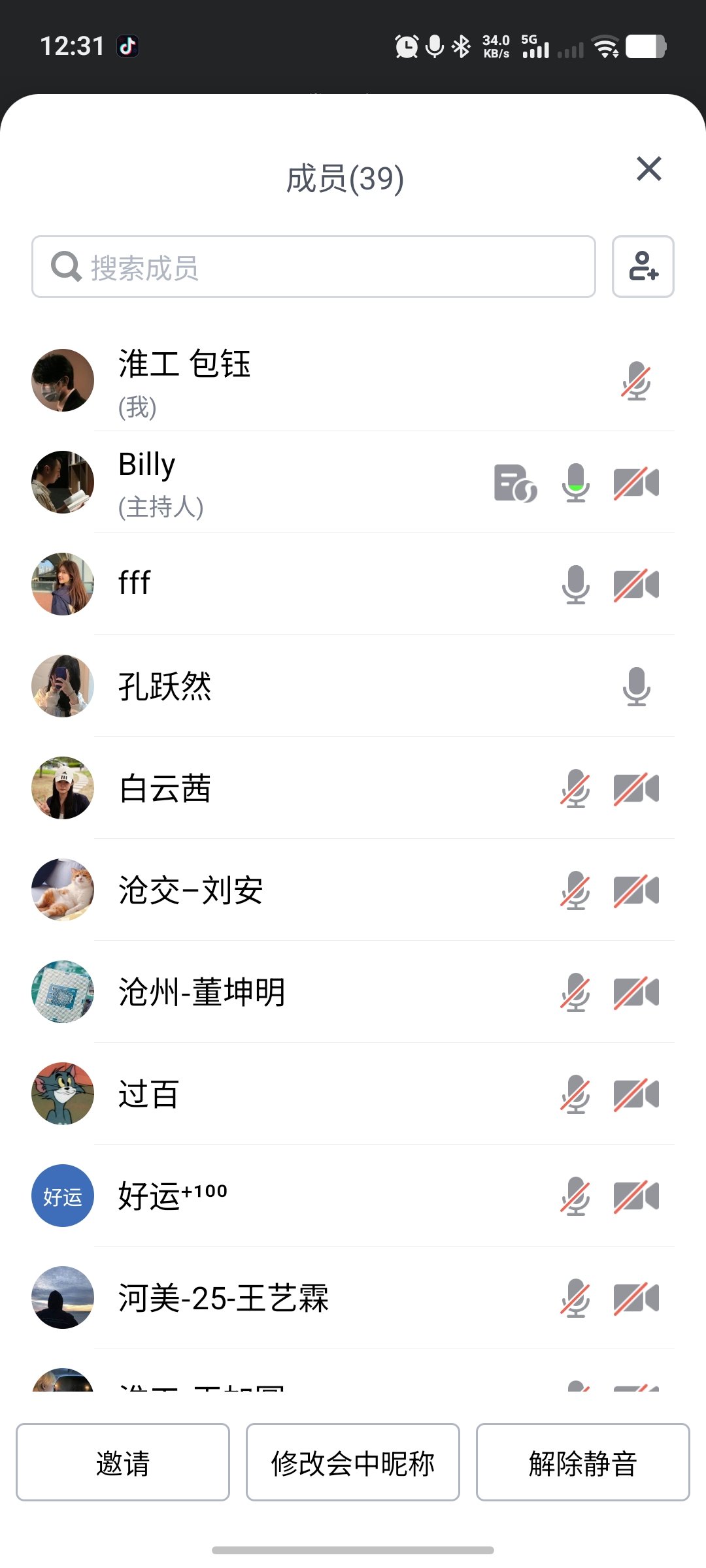Close the 成员(39) member panel
This screenshot has width=706, height=1568.
648,169
